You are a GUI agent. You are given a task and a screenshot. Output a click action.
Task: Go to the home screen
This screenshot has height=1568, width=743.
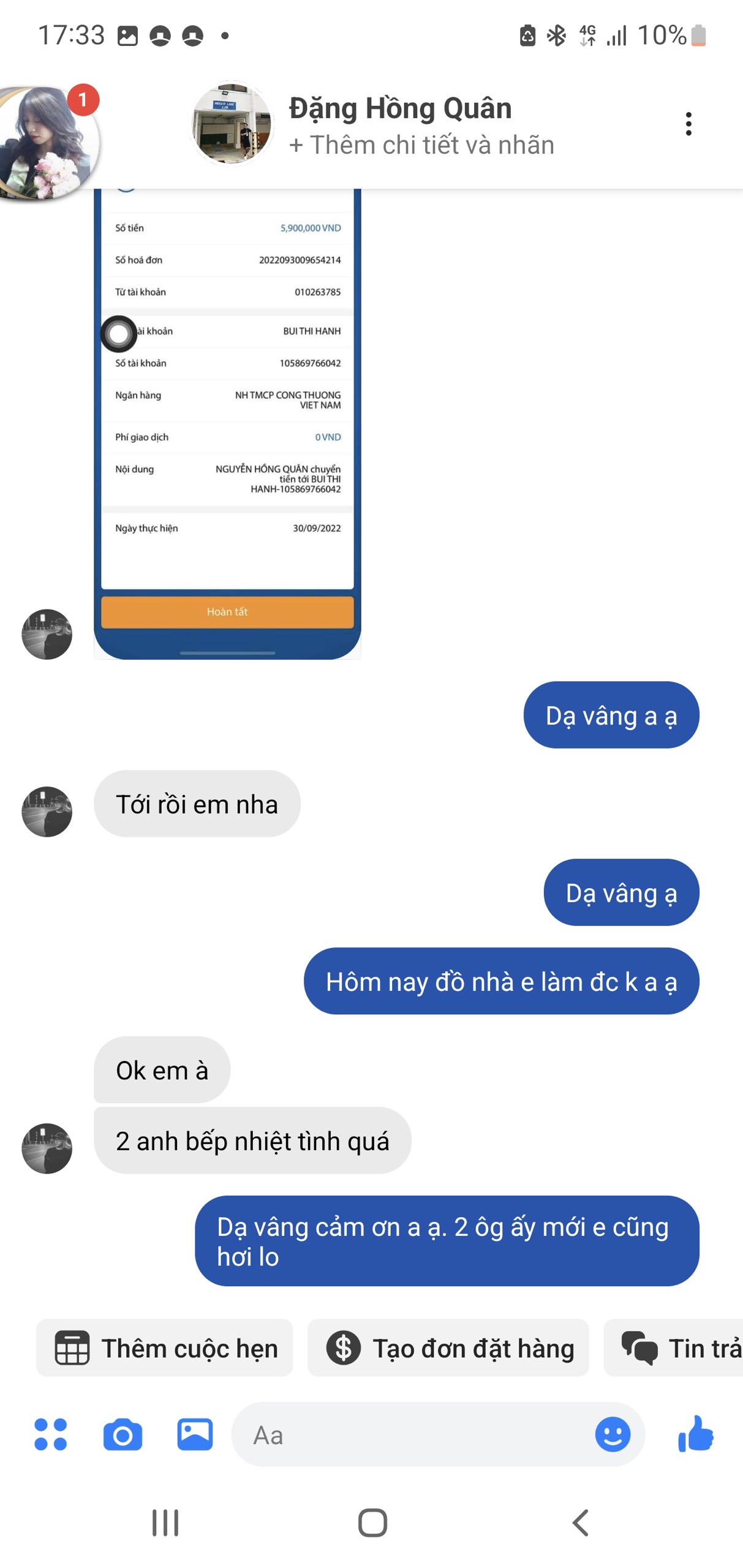click(x=372, y=1523)
